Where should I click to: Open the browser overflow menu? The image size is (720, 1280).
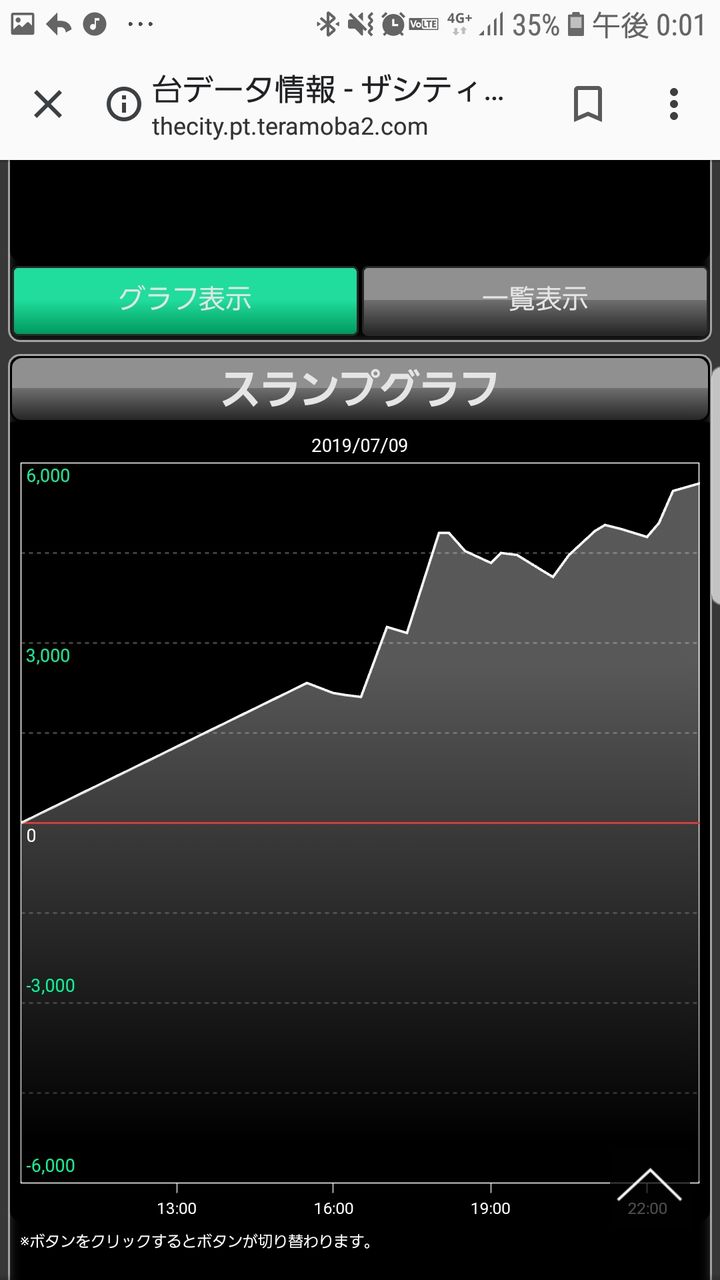674,104
